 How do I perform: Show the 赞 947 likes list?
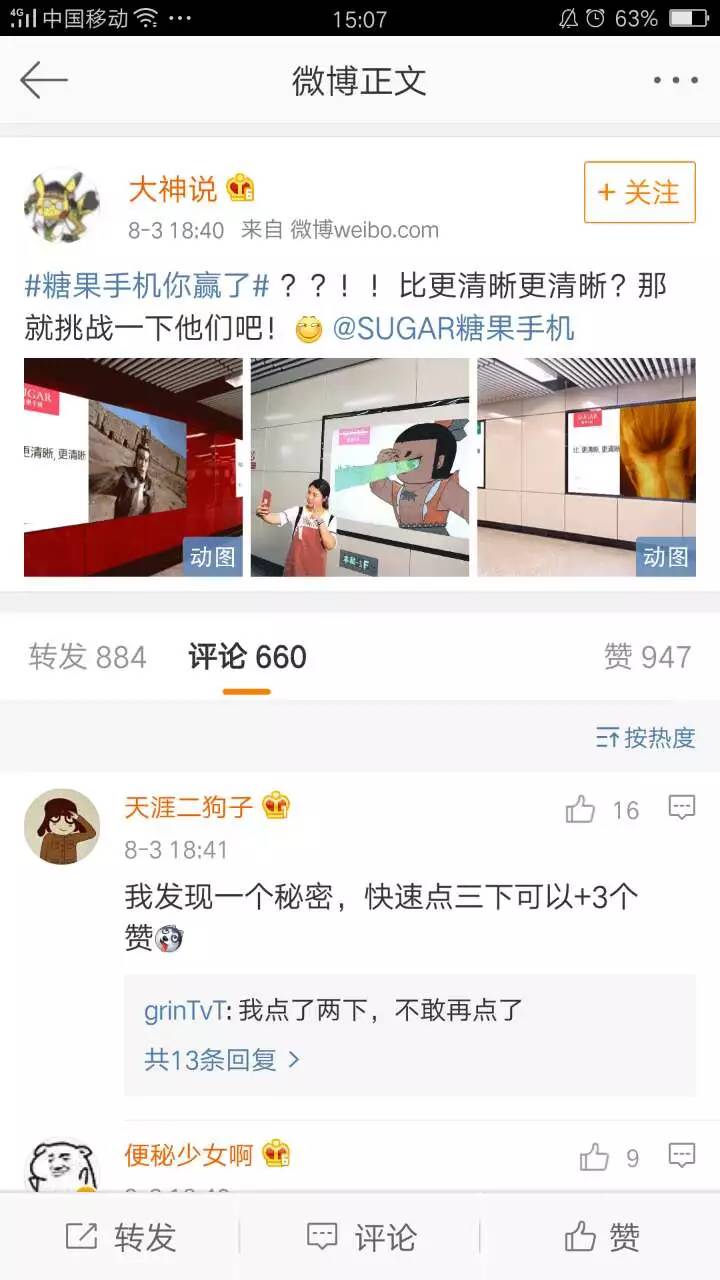tap(647, 657)
